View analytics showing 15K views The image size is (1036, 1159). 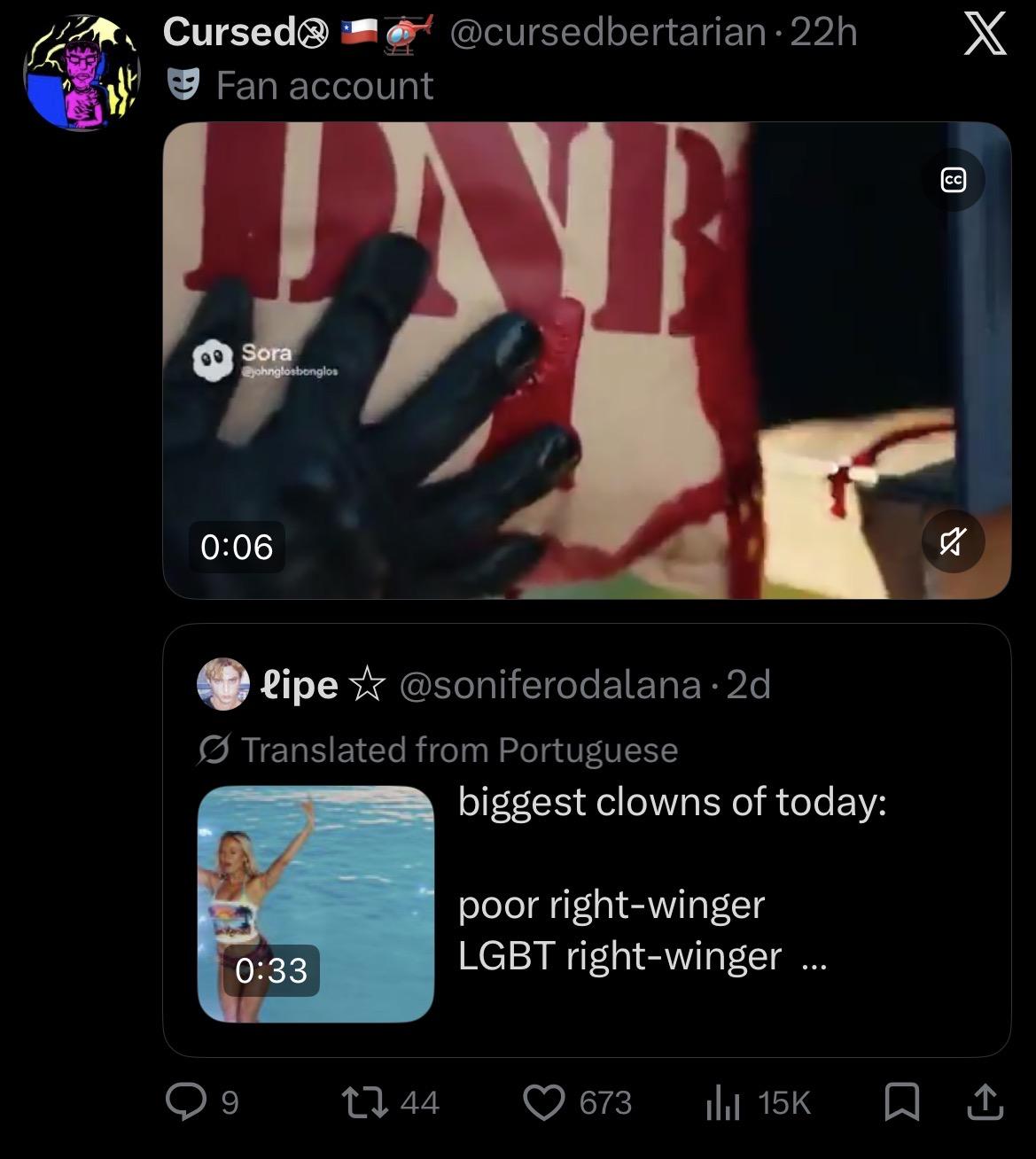721,1102
